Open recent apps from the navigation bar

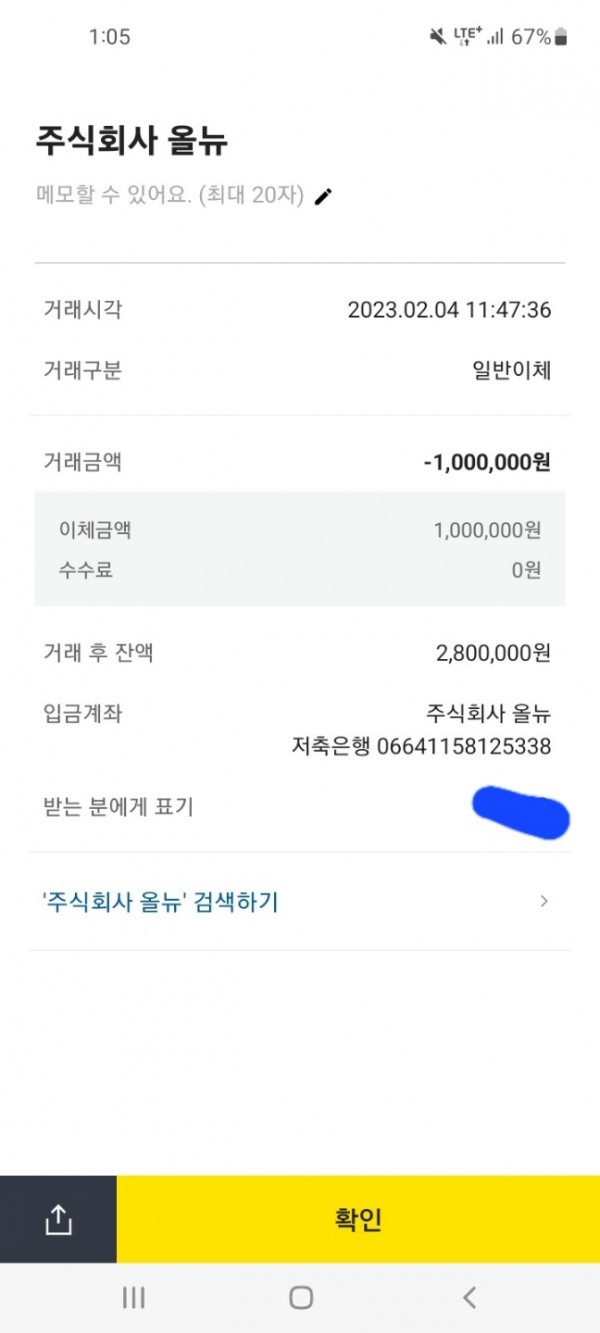point(133,1297)
